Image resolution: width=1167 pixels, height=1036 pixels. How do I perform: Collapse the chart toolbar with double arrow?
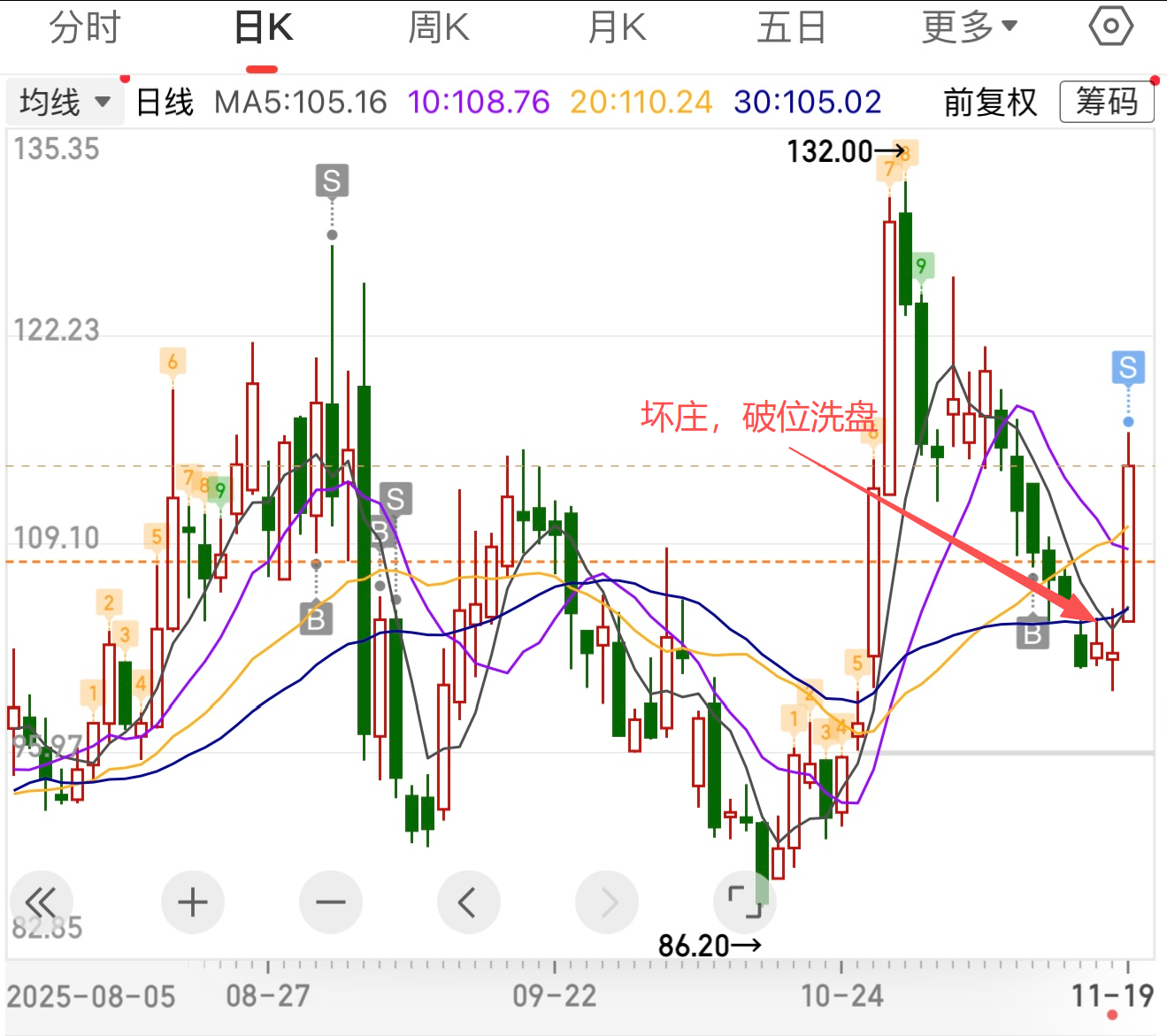point(41,902)
